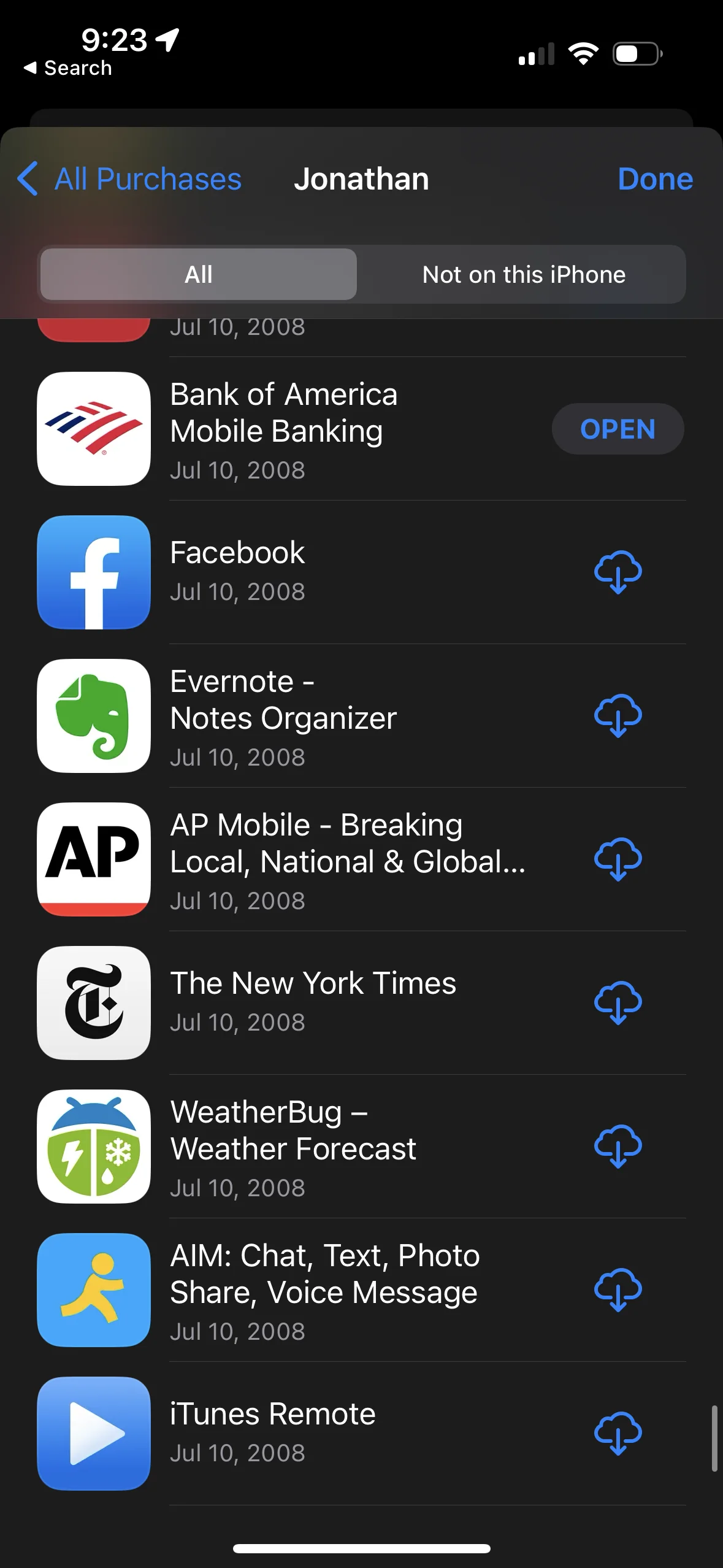The height and width of the screenshot is (1568, 723).
Task: Tap the cloud icon beside AIM
Action: (x=618, y=1290)
